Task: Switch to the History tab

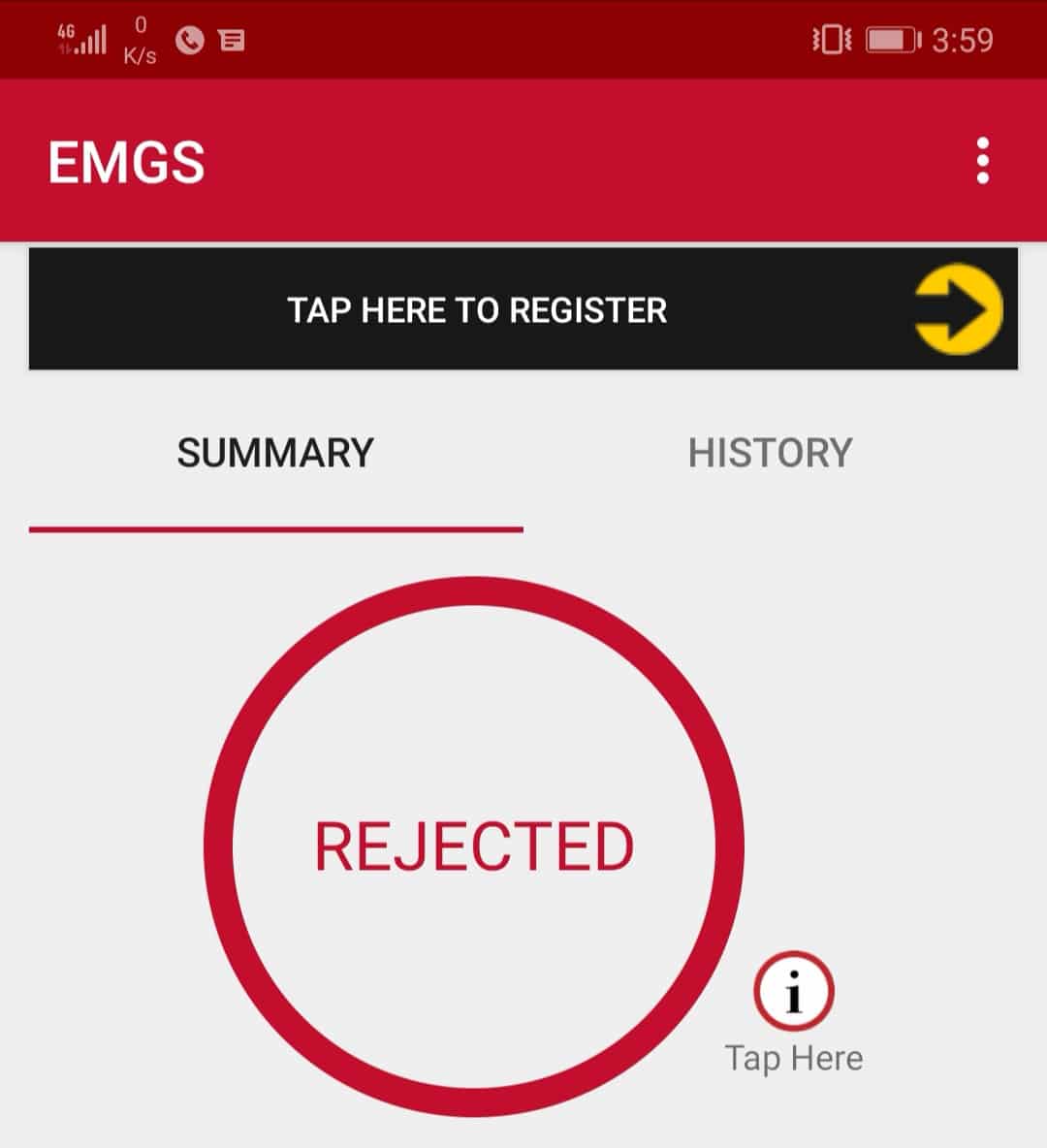Action: [770, 453]
